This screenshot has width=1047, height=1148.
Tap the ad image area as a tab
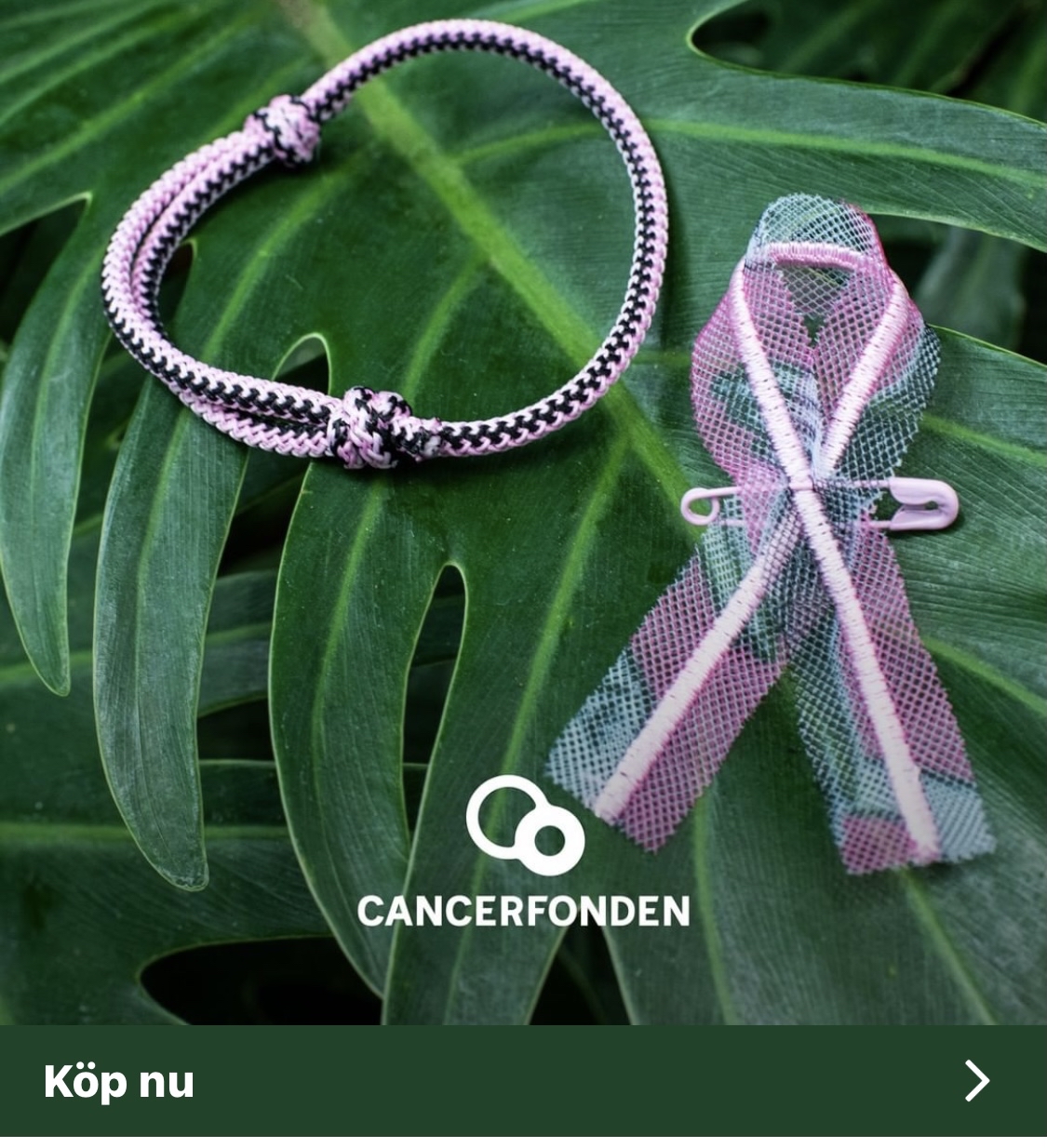pyautogui.click(x=521, y=512)
